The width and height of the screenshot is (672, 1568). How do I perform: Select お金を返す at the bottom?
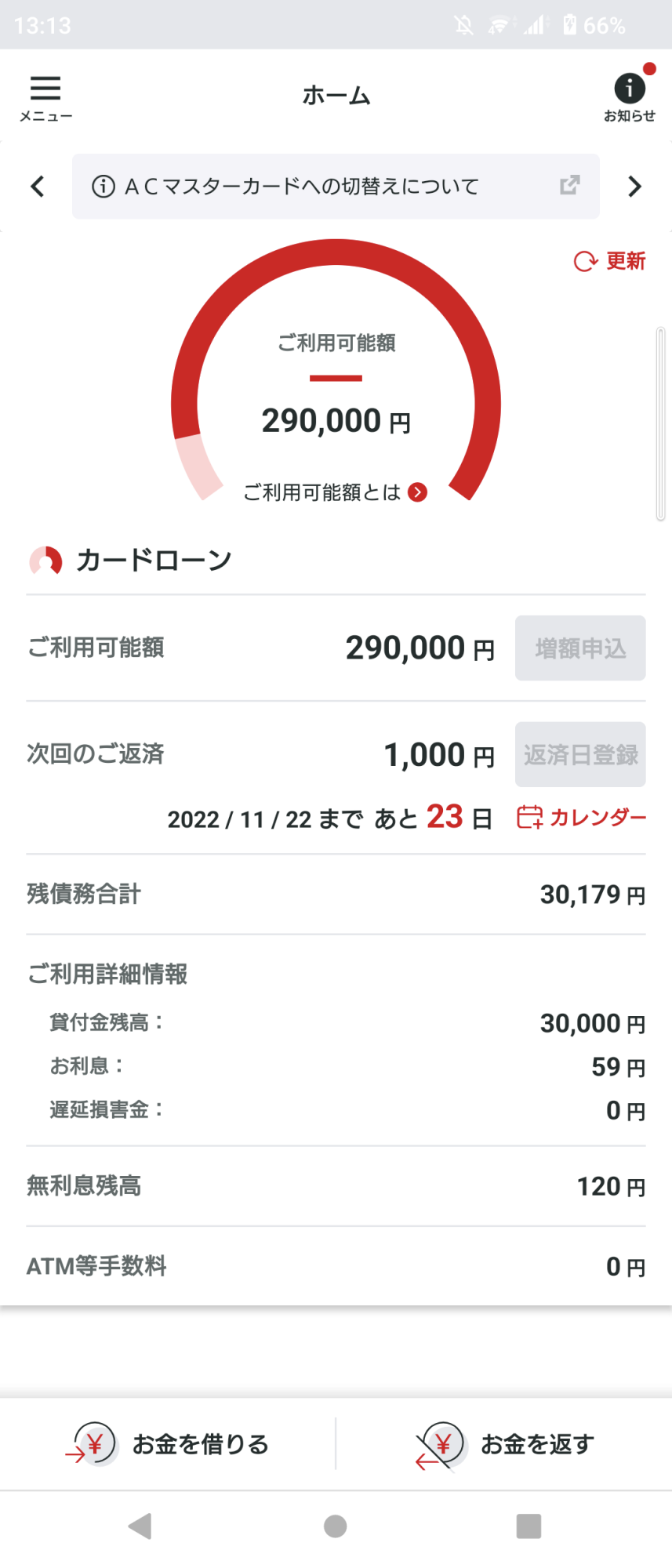point(504,1444)
